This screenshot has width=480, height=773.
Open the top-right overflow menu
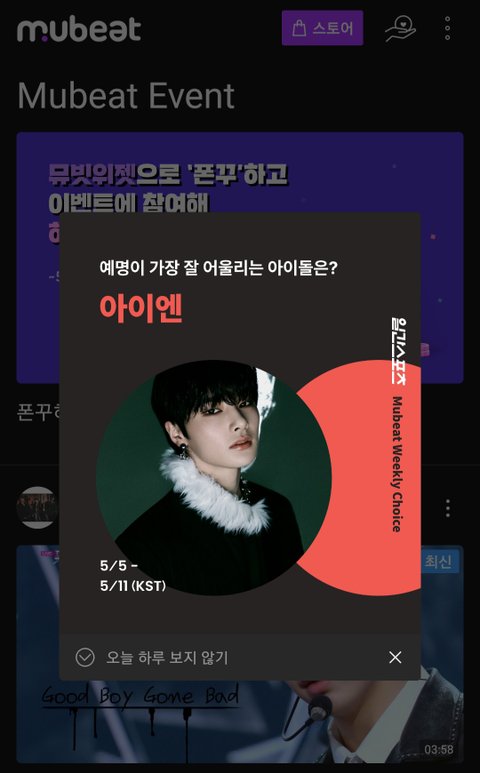coord(447,28)
